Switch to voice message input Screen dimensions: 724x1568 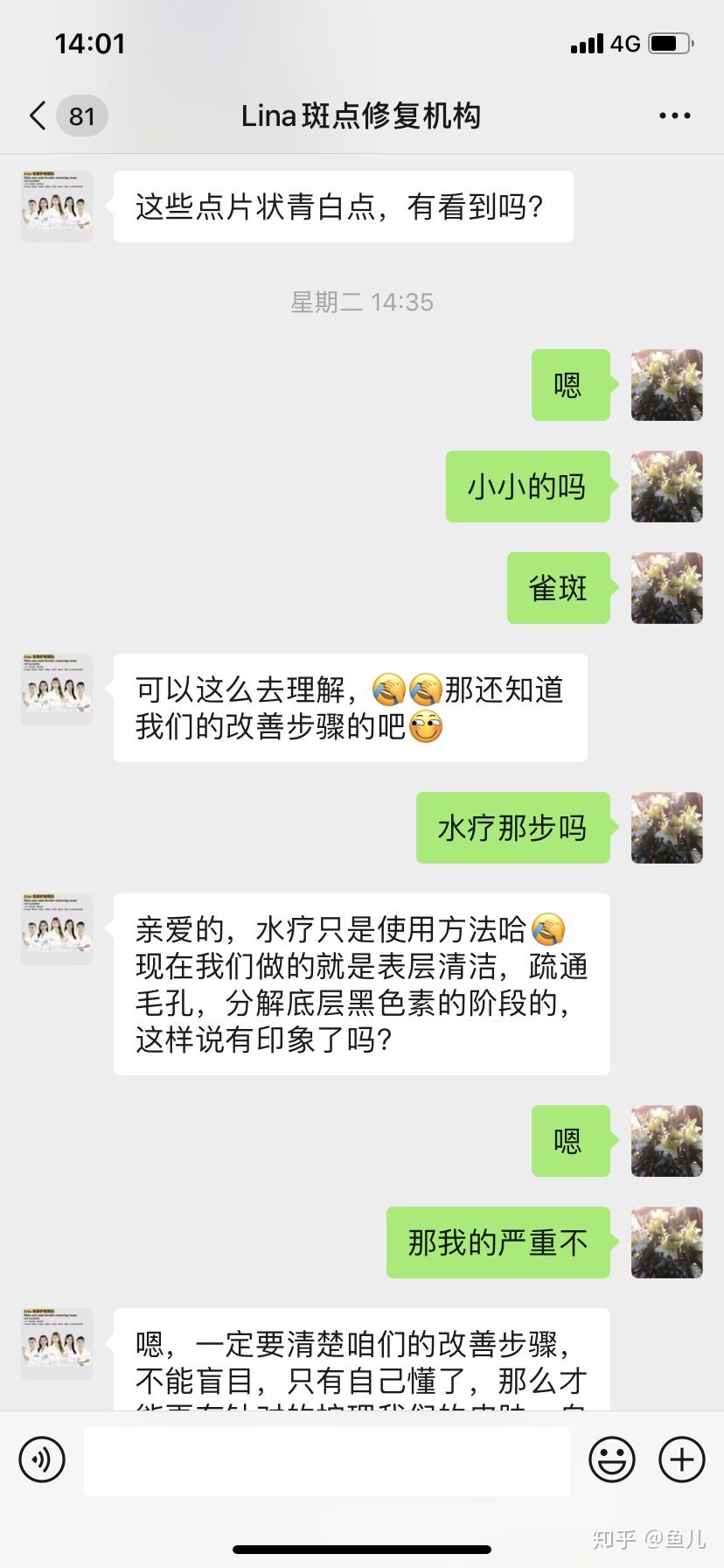42,1459
